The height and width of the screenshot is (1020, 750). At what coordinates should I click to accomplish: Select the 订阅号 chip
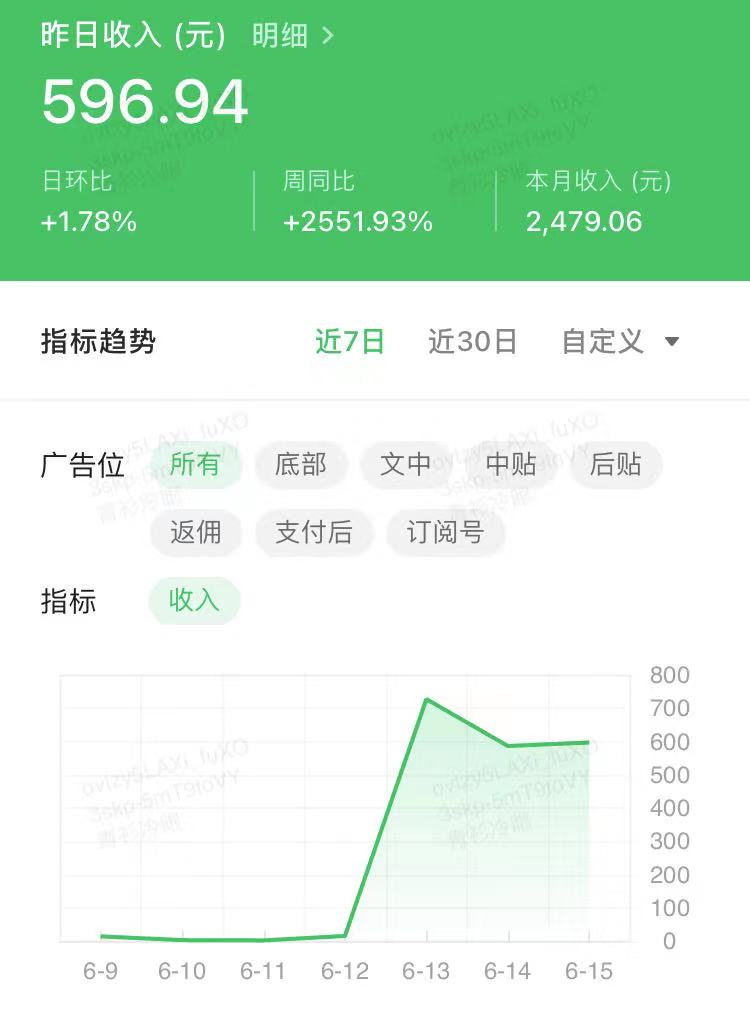point(444,532)
